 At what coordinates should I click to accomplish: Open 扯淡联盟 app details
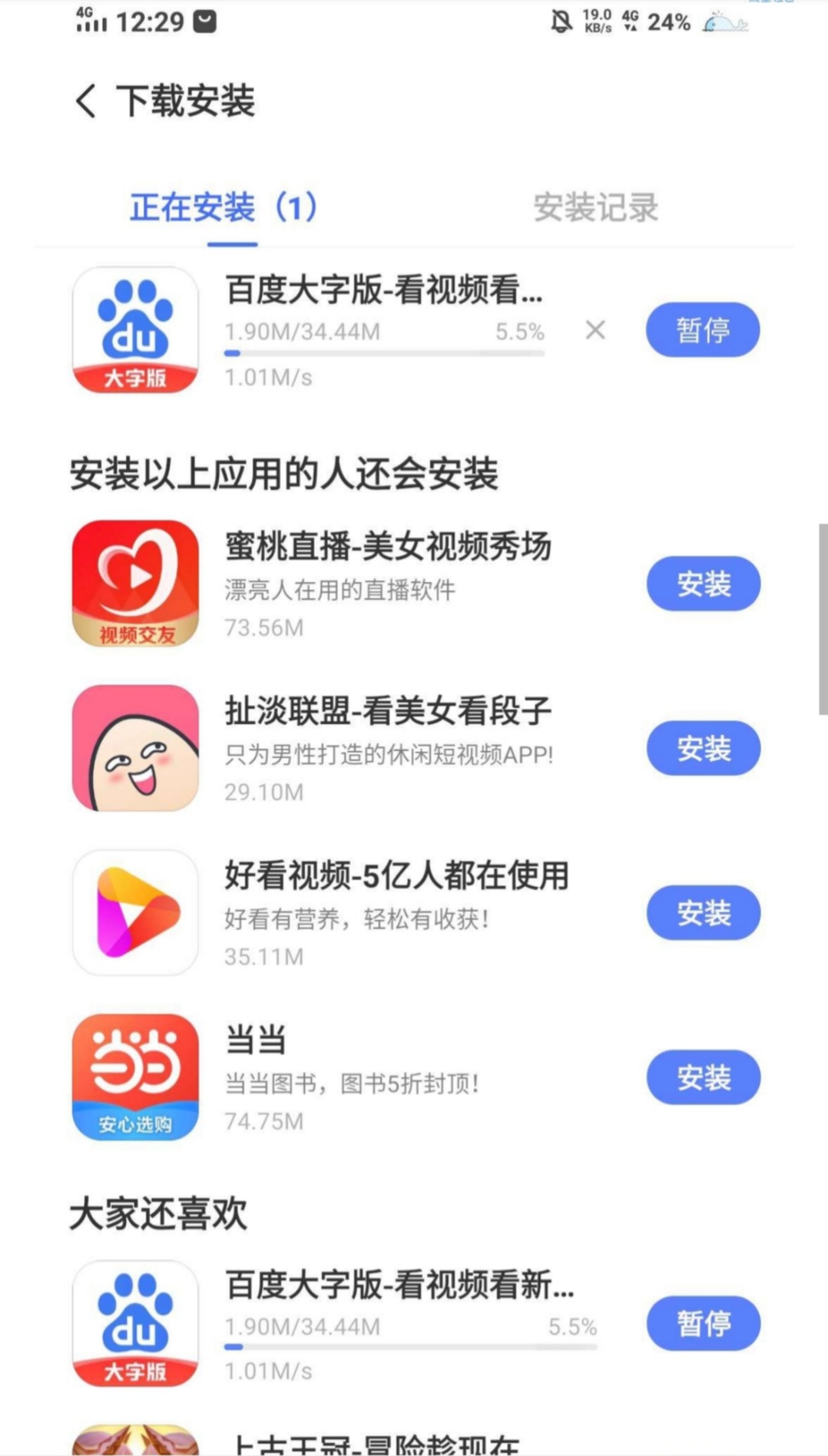click(387, 712)
